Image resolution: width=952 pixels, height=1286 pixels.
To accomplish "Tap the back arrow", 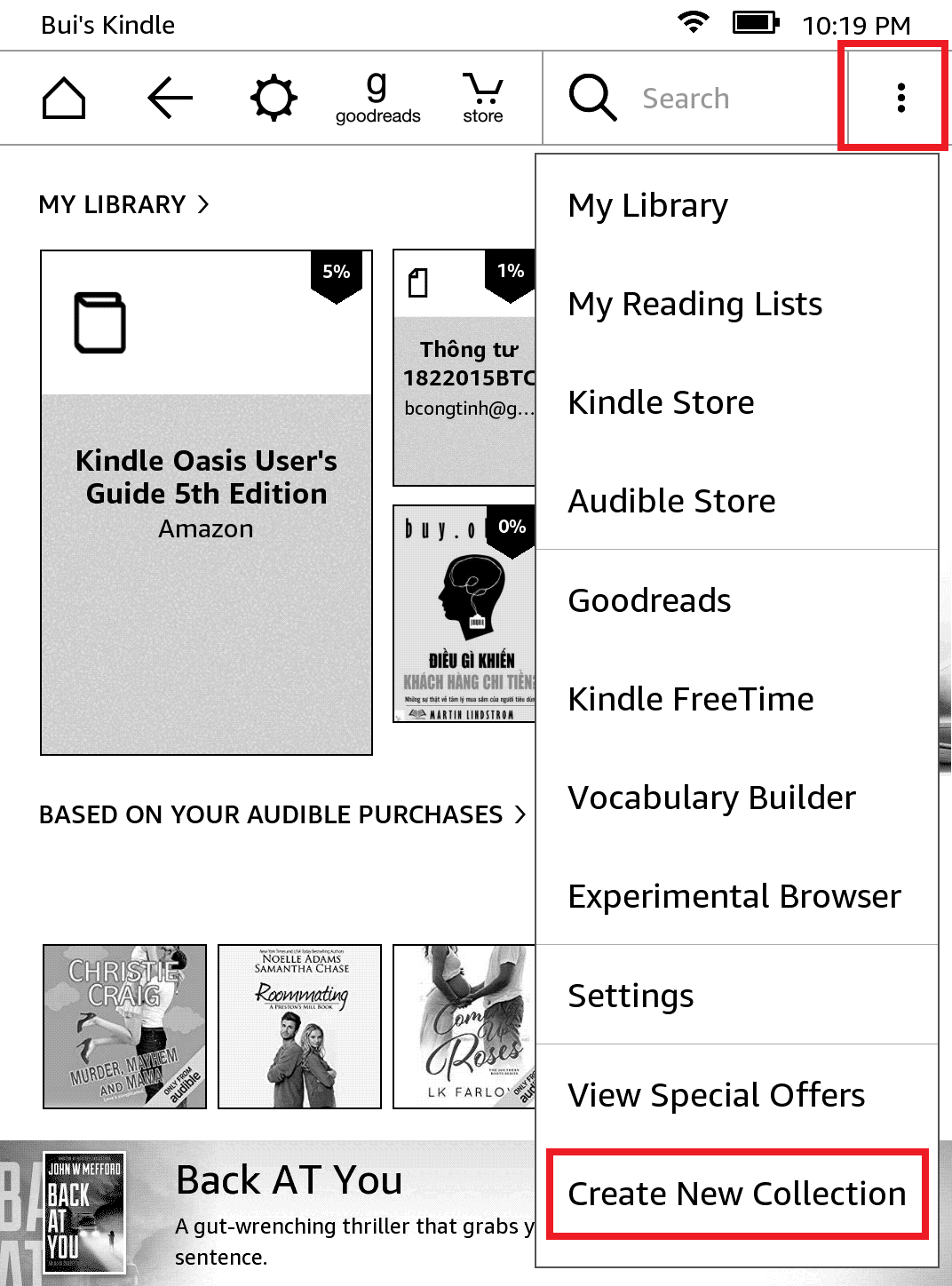I will tap(170, 98).
